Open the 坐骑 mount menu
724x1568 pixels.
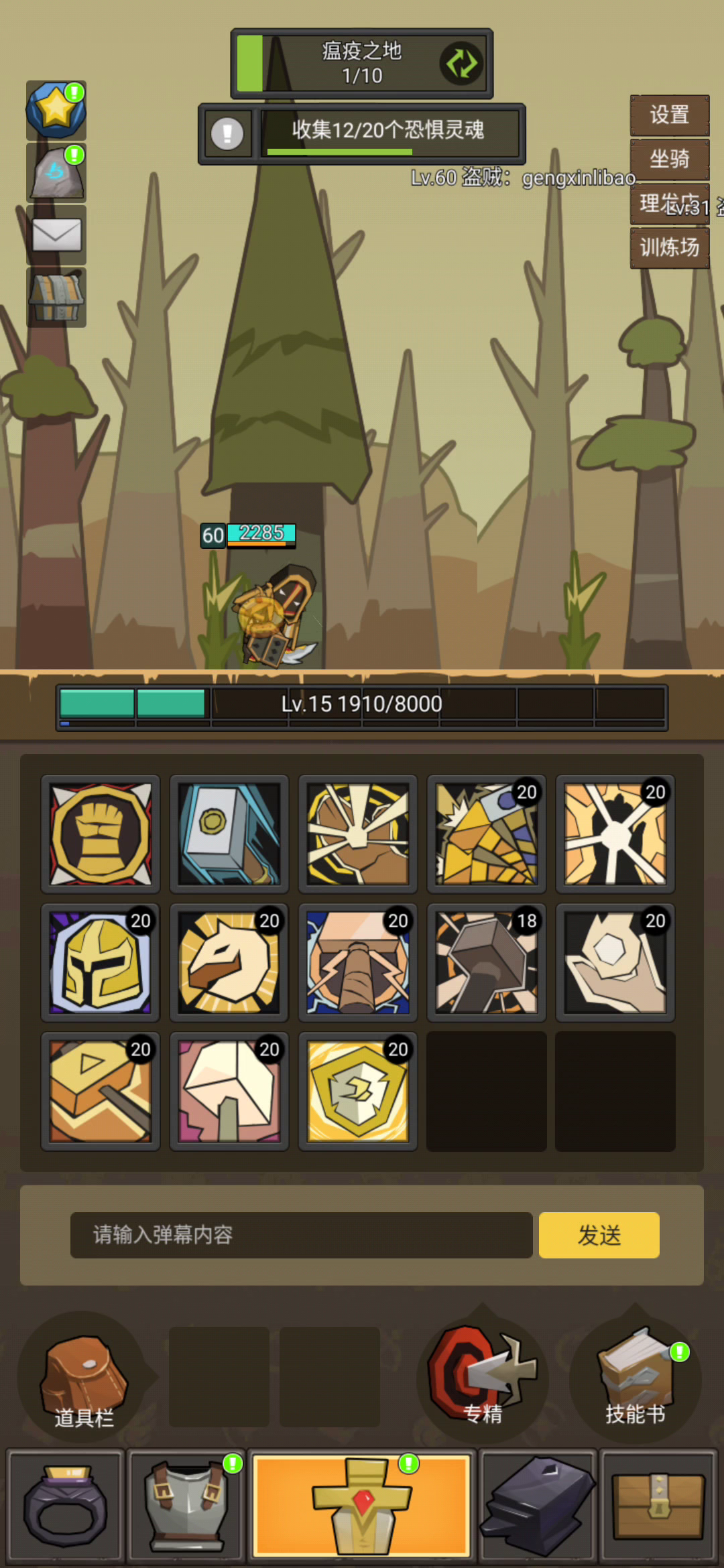[x=669, y=159]
